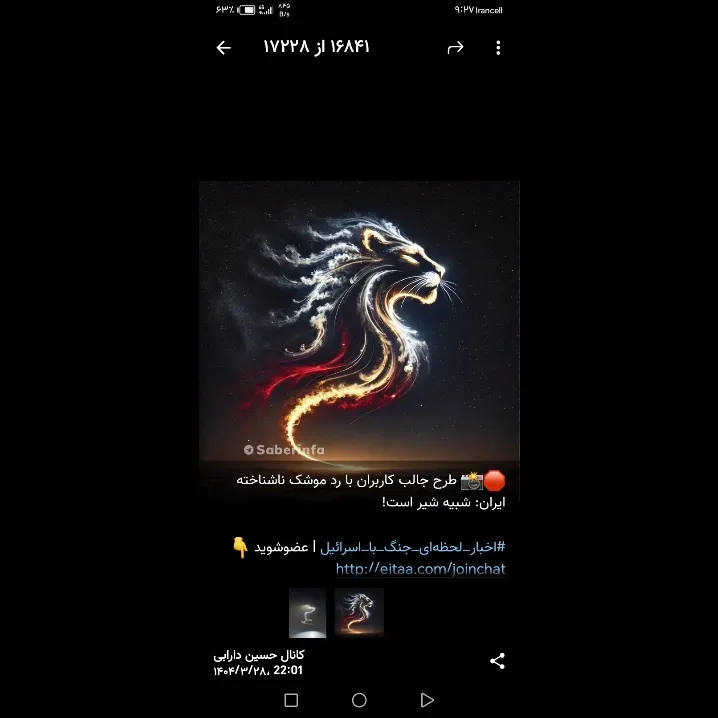Open the #اخبار_لحظه‌ای_جنگ_با_اسرائیل hashtag
Image resolution: width=718 pixels, height=718 pixels.
412,547
